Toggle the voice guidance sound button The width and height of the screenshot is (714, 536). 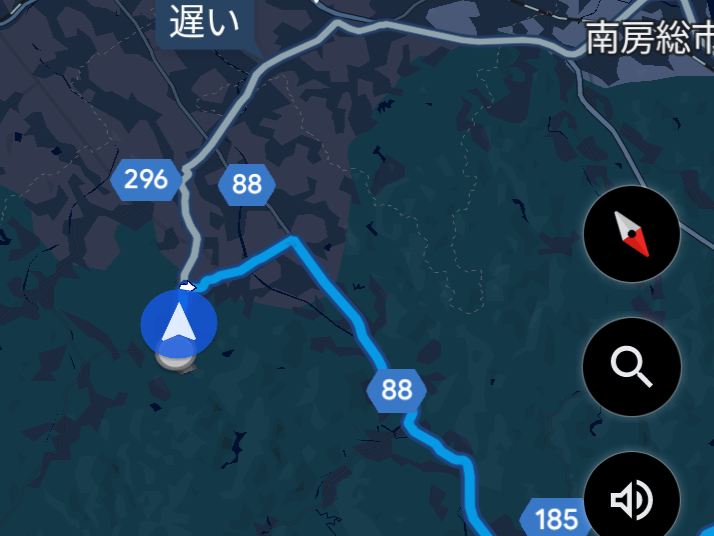(x=632, y=499)
